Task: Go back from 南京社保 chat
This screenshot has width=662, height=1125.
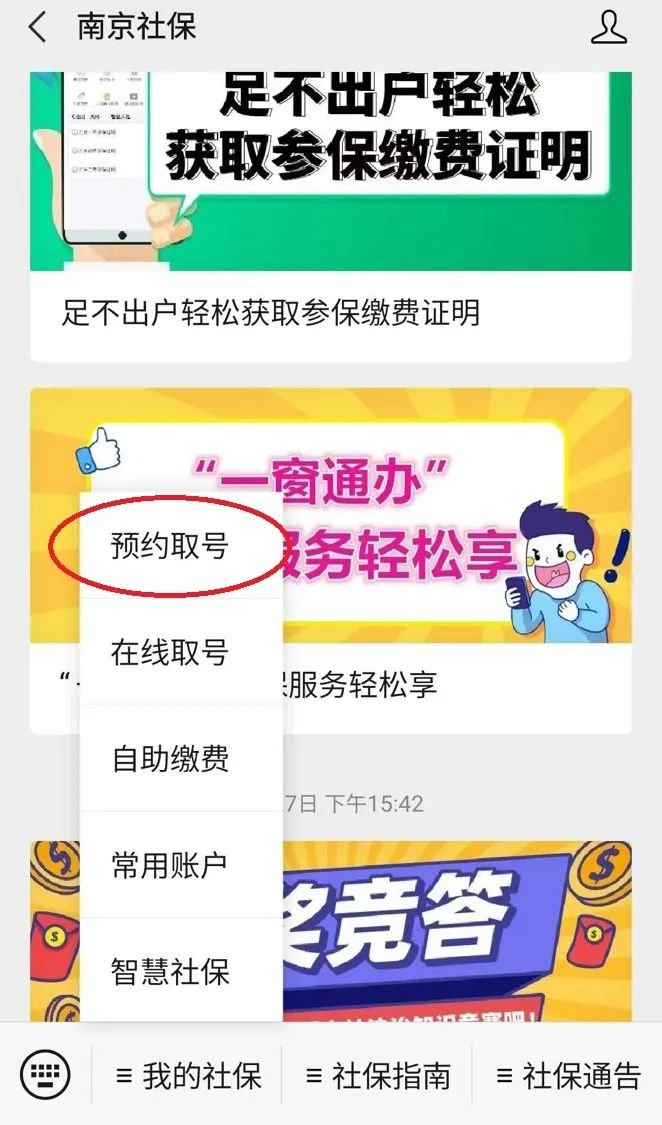Action: pos(38,27)
